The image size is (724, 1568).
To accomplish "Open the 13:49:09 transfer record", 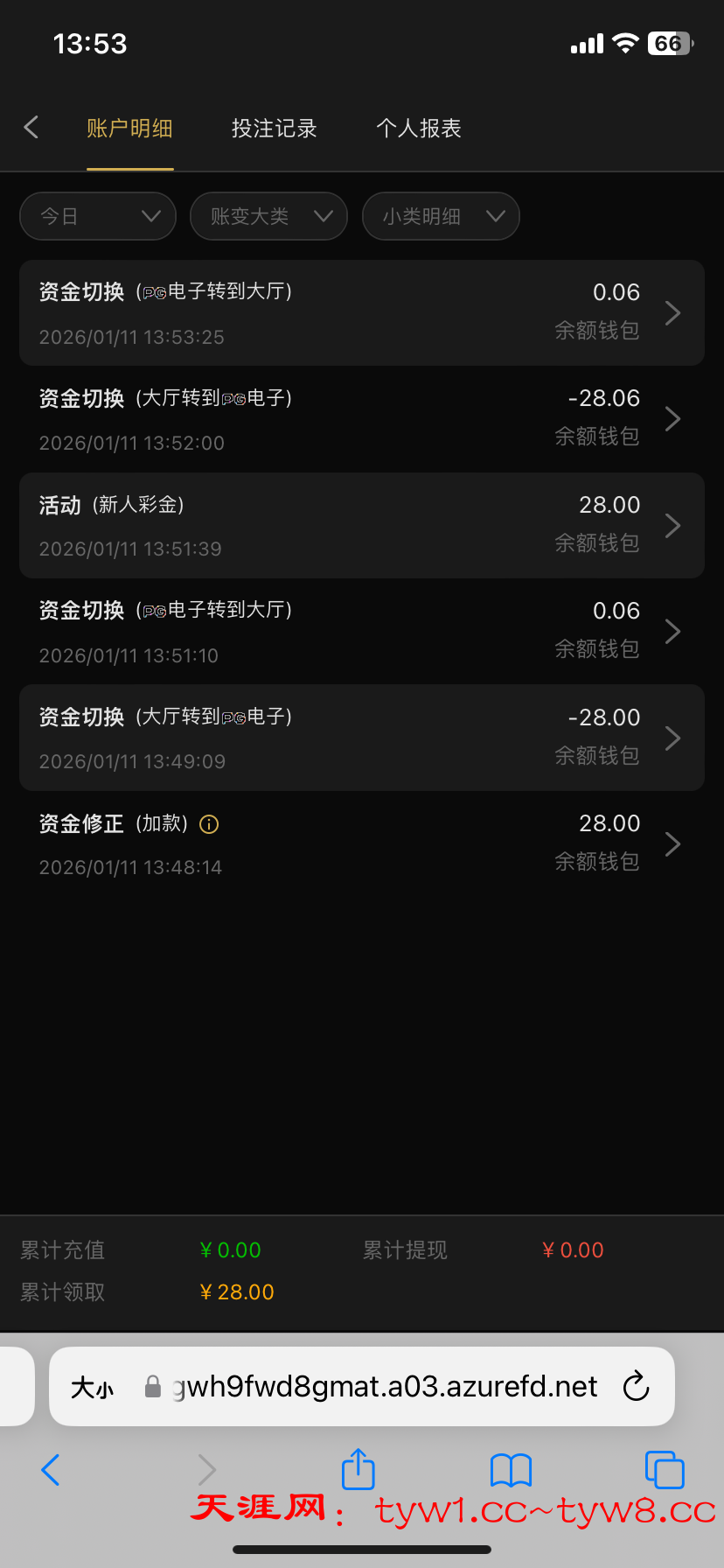I will coord(361,738).
